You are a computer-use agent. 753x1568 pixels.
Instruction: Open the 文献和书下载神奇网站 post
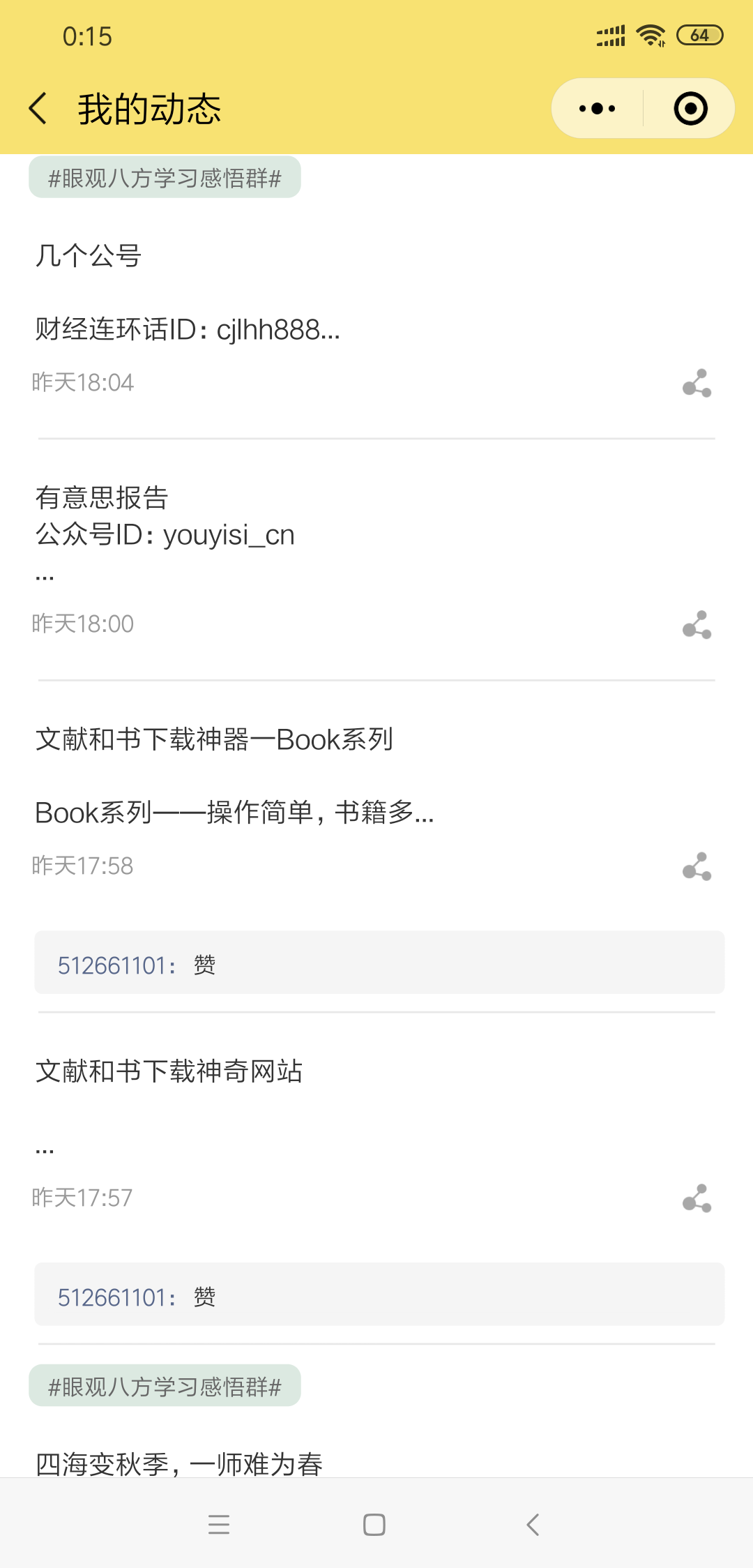click(169, 1071)
